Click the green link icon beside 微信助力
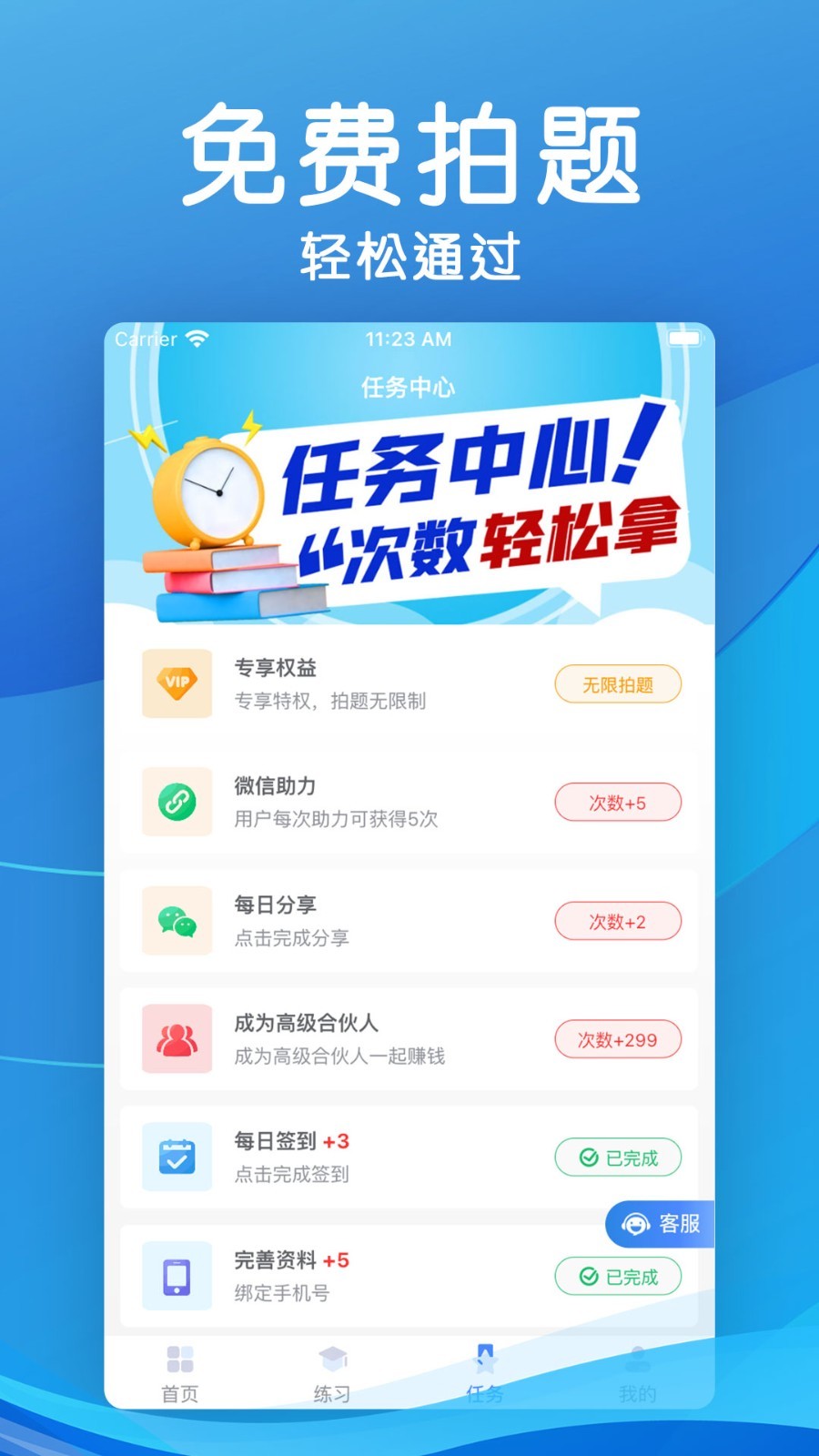The width and height of the screenshot is (819, 1456). 177,802
